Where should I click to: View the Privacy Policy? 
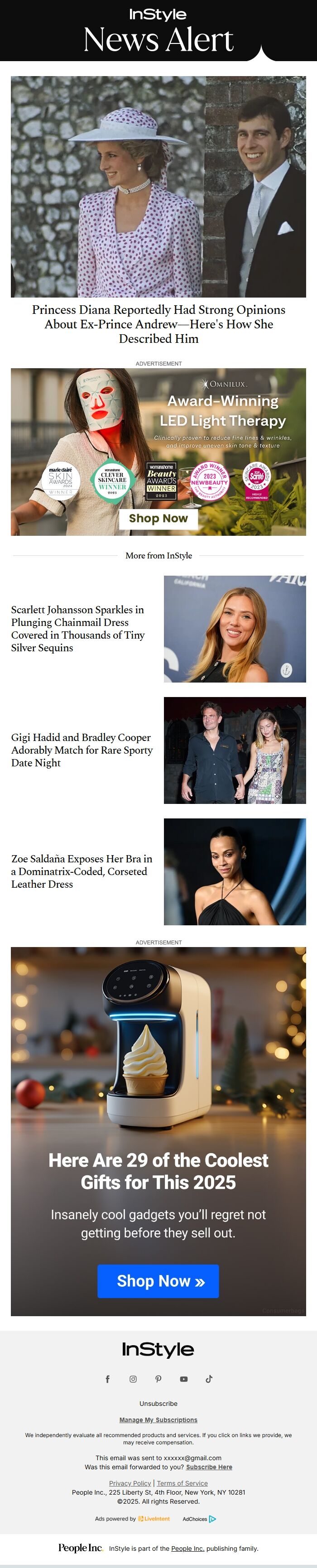coord(130,1483)
